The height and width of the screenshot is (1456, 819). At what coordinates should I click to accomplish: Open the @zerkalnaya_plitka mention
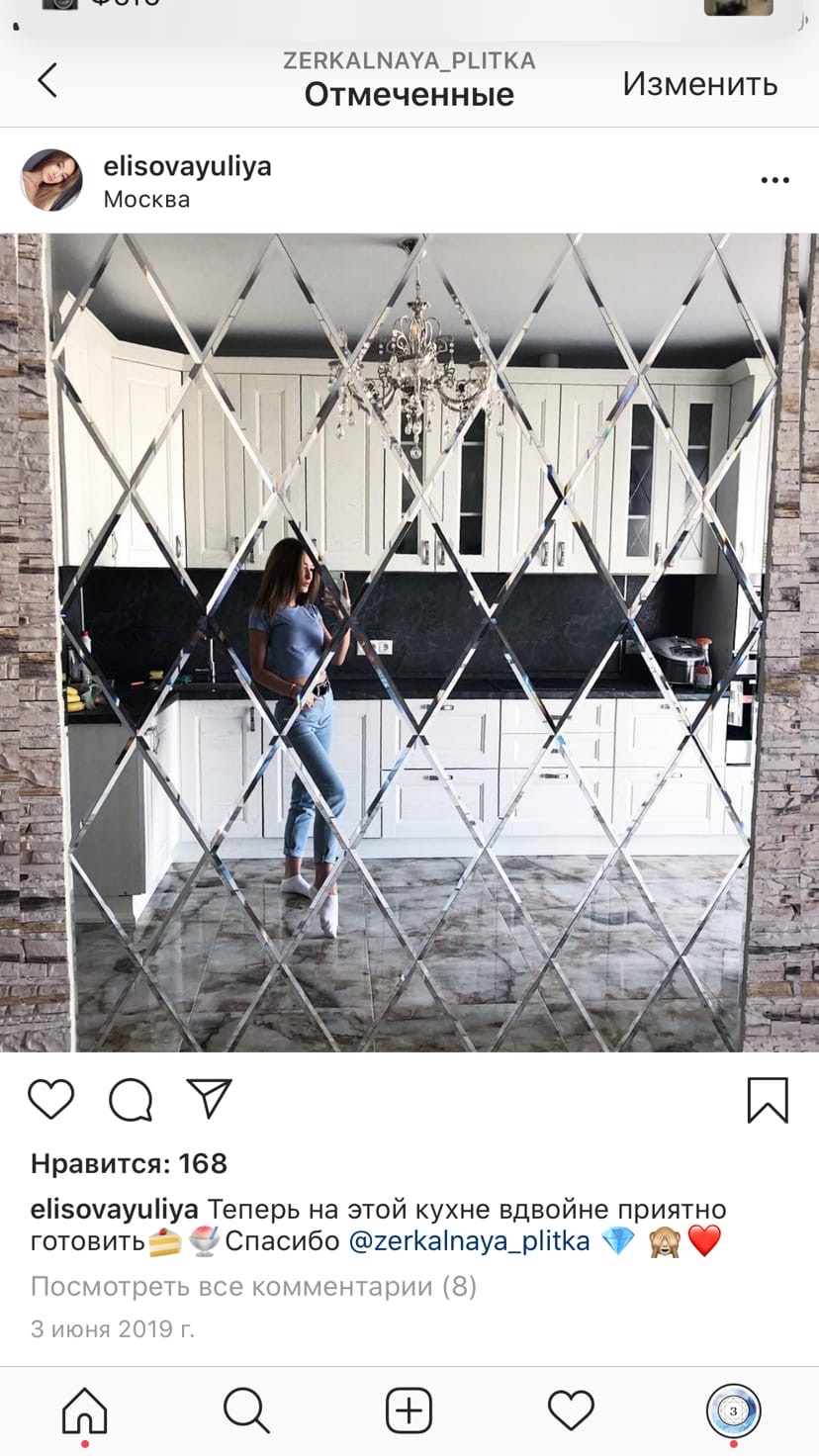(469, 1240)
